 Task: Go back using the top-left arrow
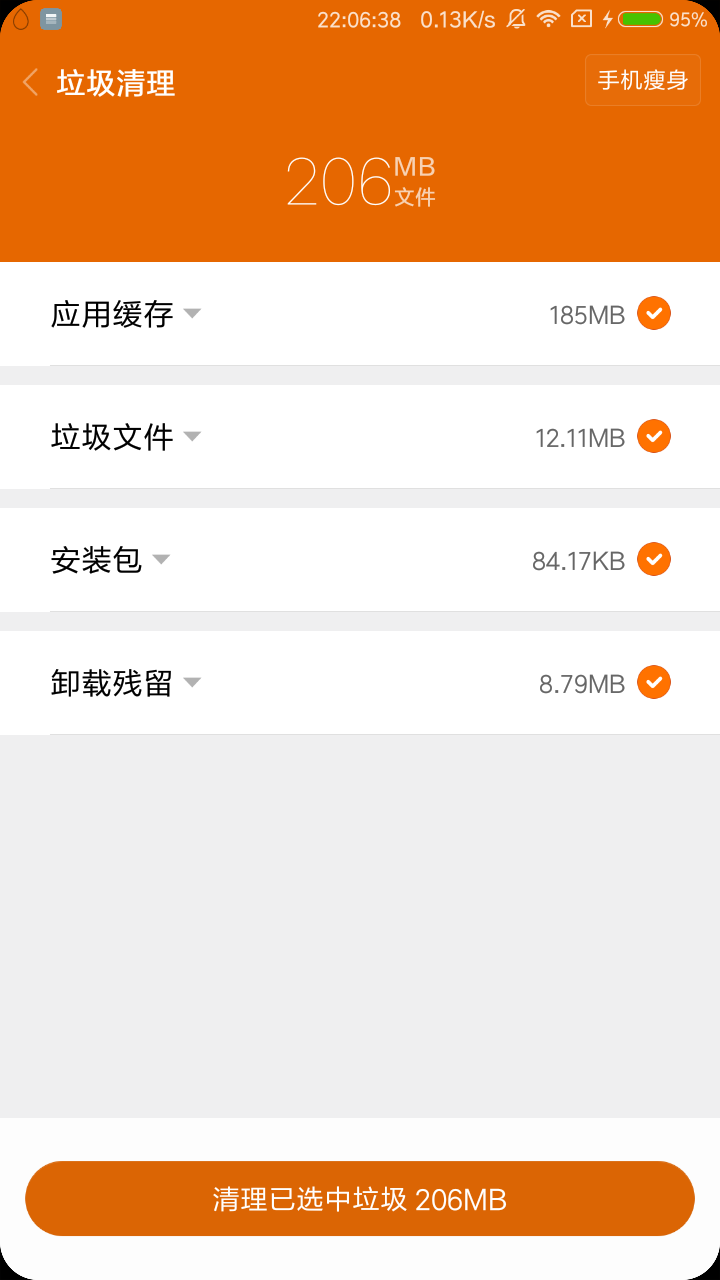[31, 82]
